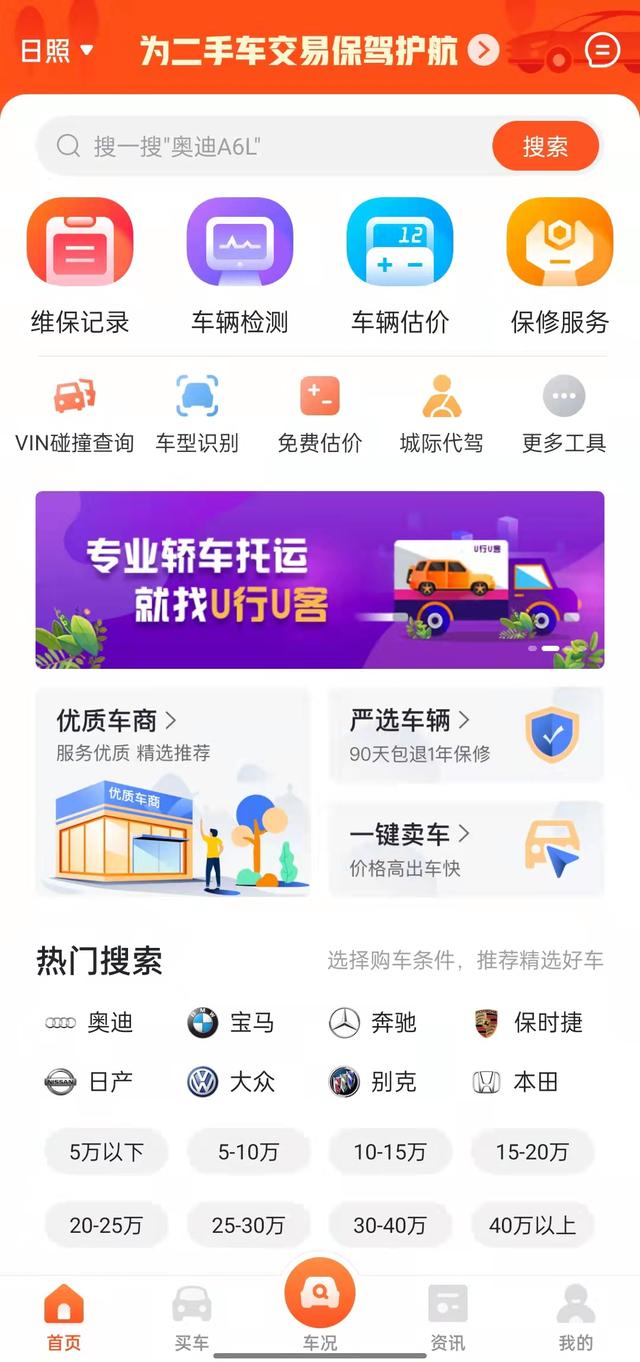This screenshot has height=1362, width=640.
Task: Choose the 保时捷 brand
Action: (528, 1023)
